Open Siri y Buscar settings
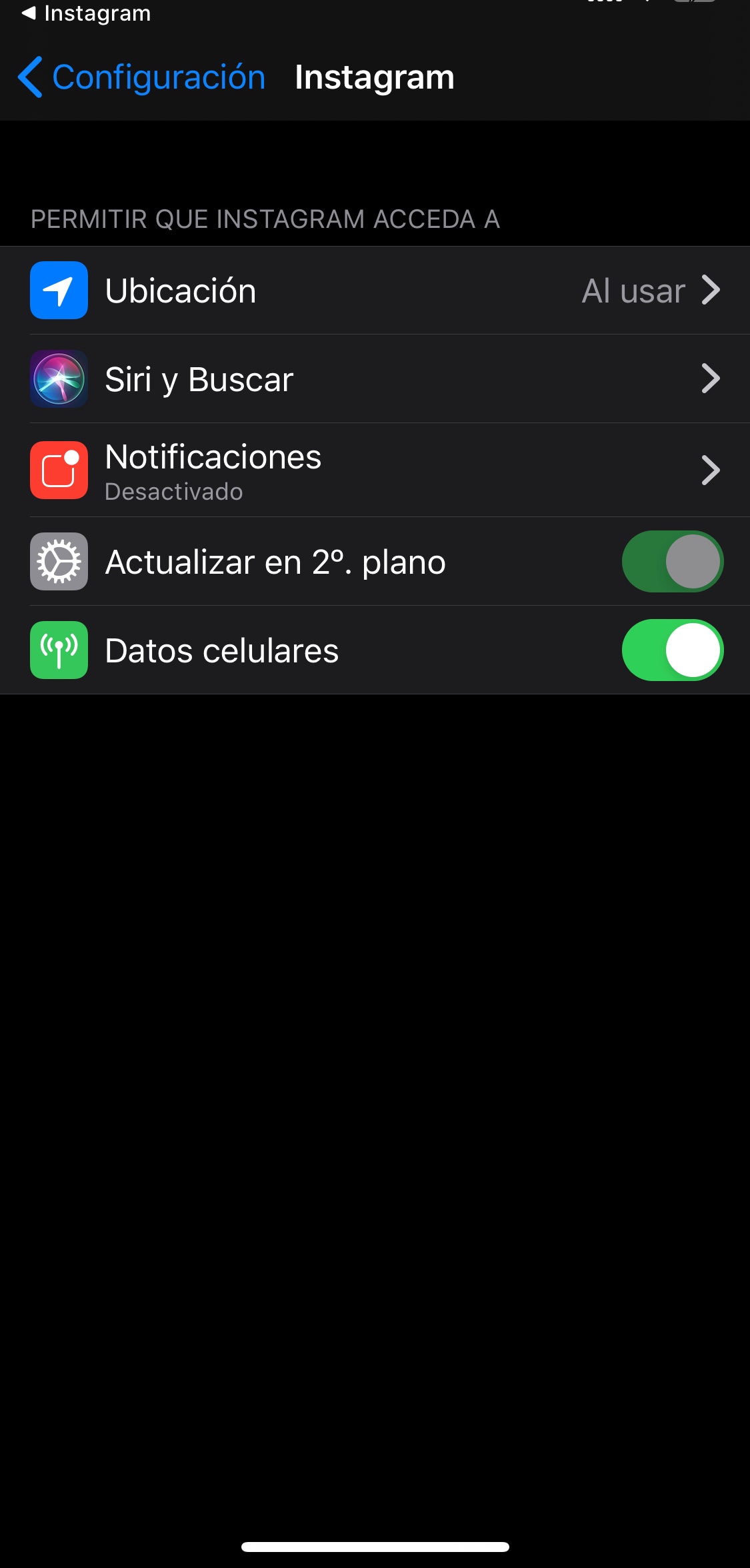750x1568 pixels. pyautogui.click(x=375, y=379)
